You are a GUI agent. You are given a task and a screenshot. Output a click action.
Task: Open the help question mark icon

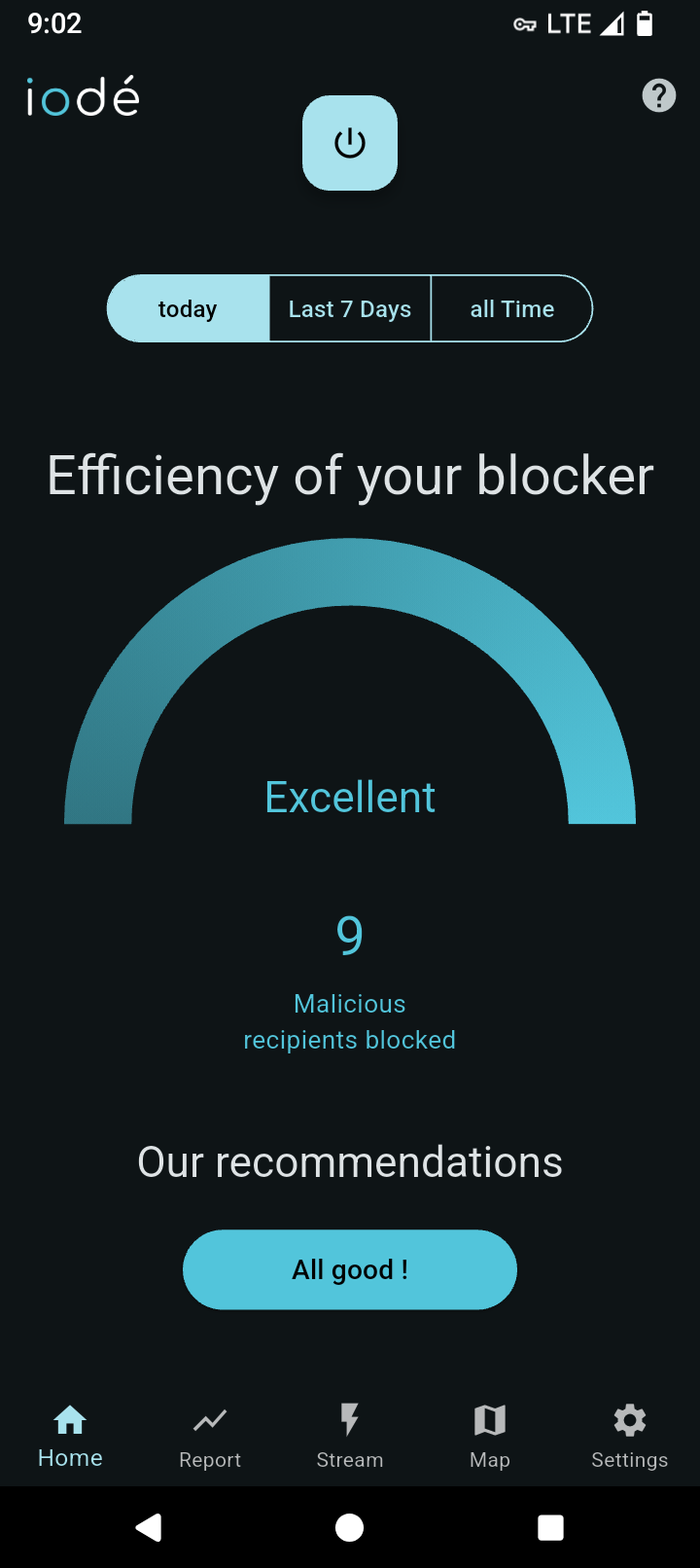[x=658, y=95]
